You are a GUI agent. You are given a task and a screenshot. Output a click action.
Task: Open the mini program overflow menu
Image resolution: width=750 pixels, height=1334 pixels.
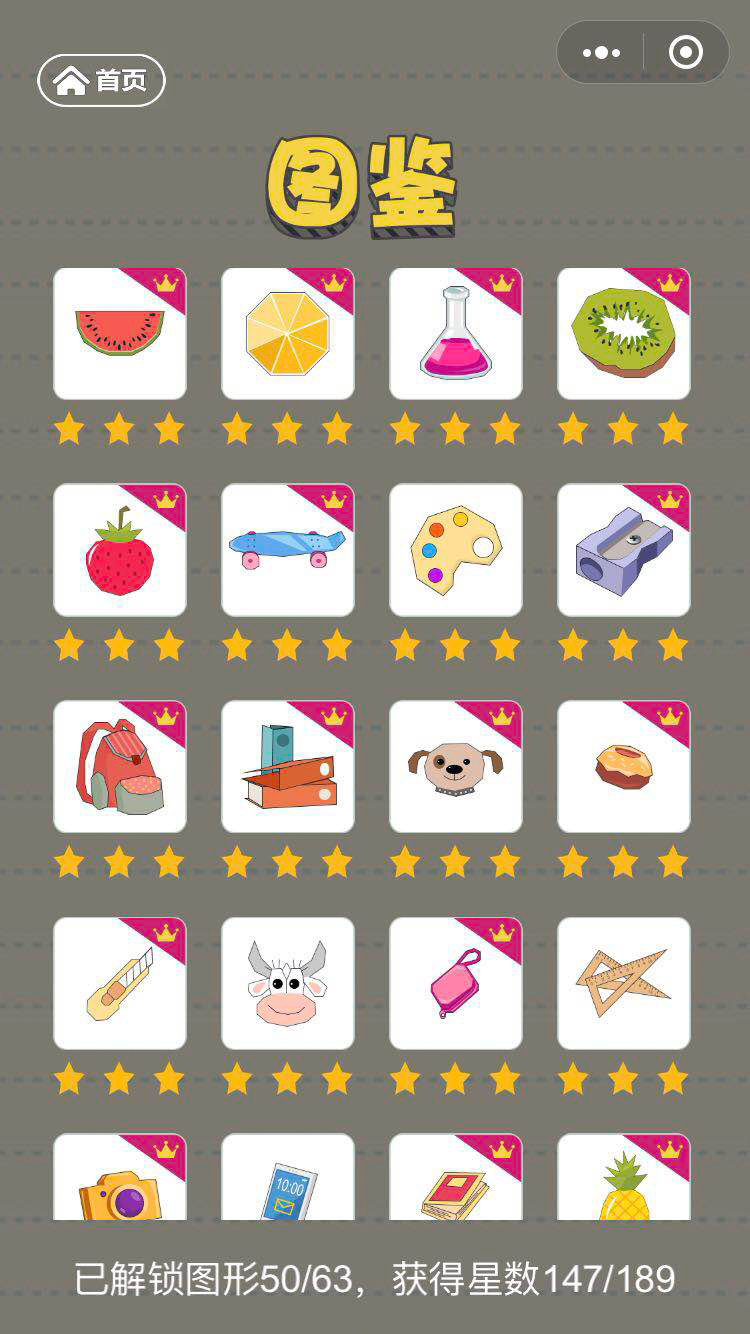pos(601,52)
